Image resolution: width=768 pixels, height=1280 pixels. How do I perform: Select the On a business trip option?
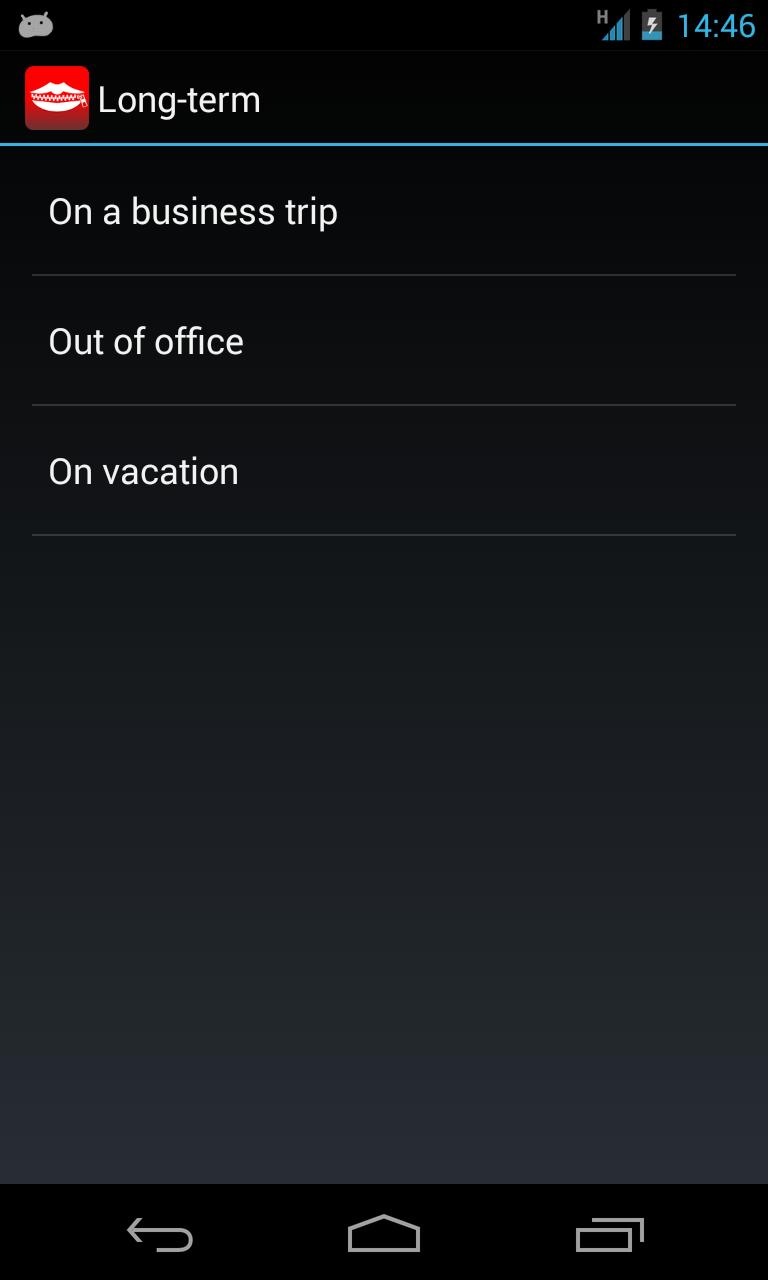(384, 212)
